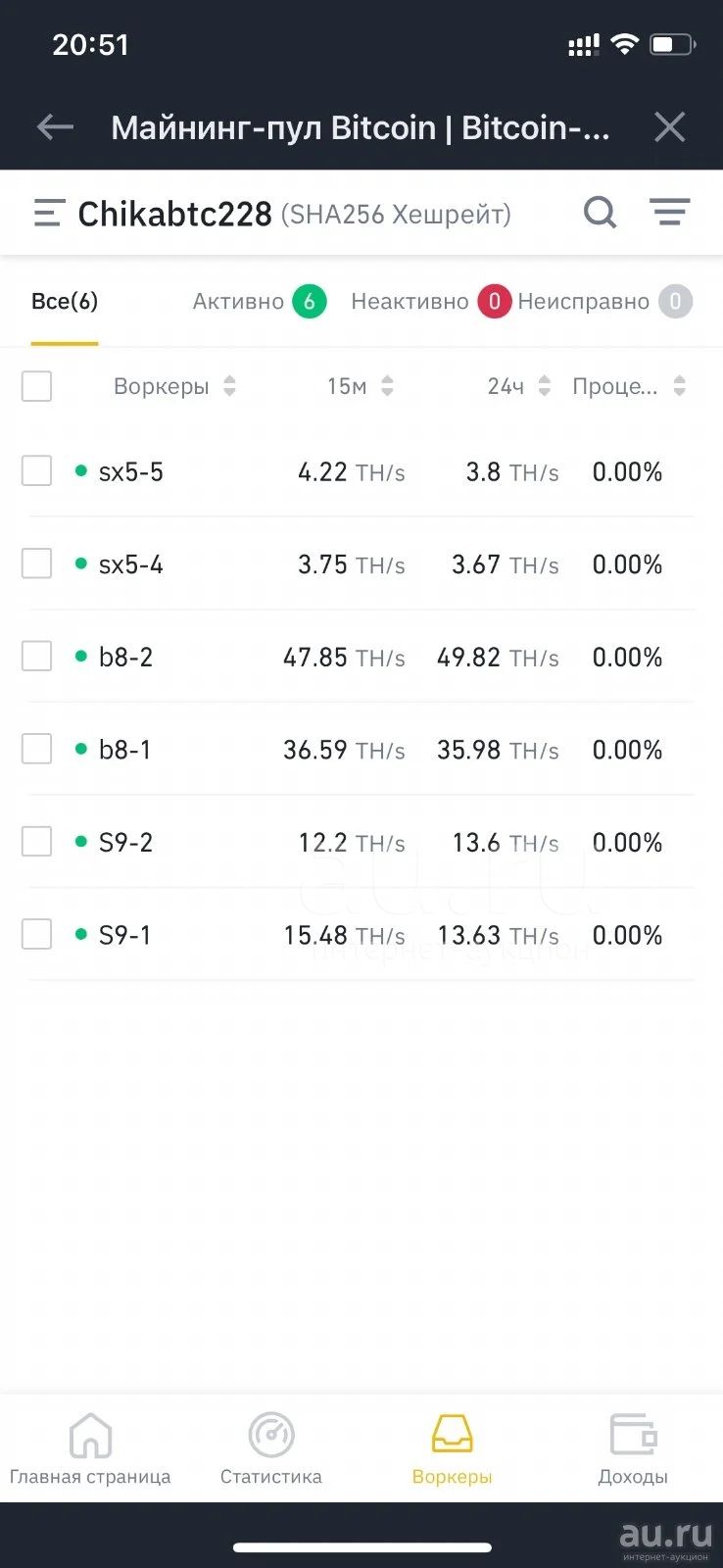Check the box for sx5-5
723x1568 pixels.
[x=36, y=470]
